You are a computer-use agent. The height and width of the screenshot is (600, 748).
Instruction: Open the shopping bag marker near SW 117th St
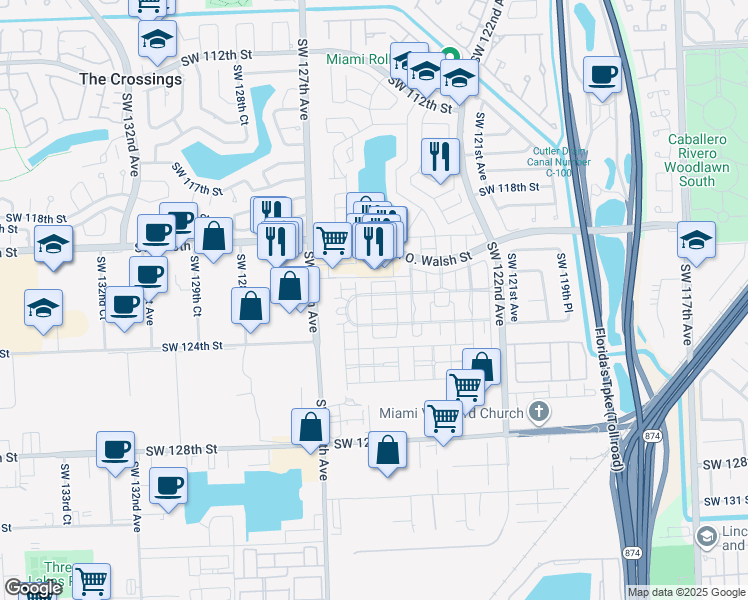point(213,238)
